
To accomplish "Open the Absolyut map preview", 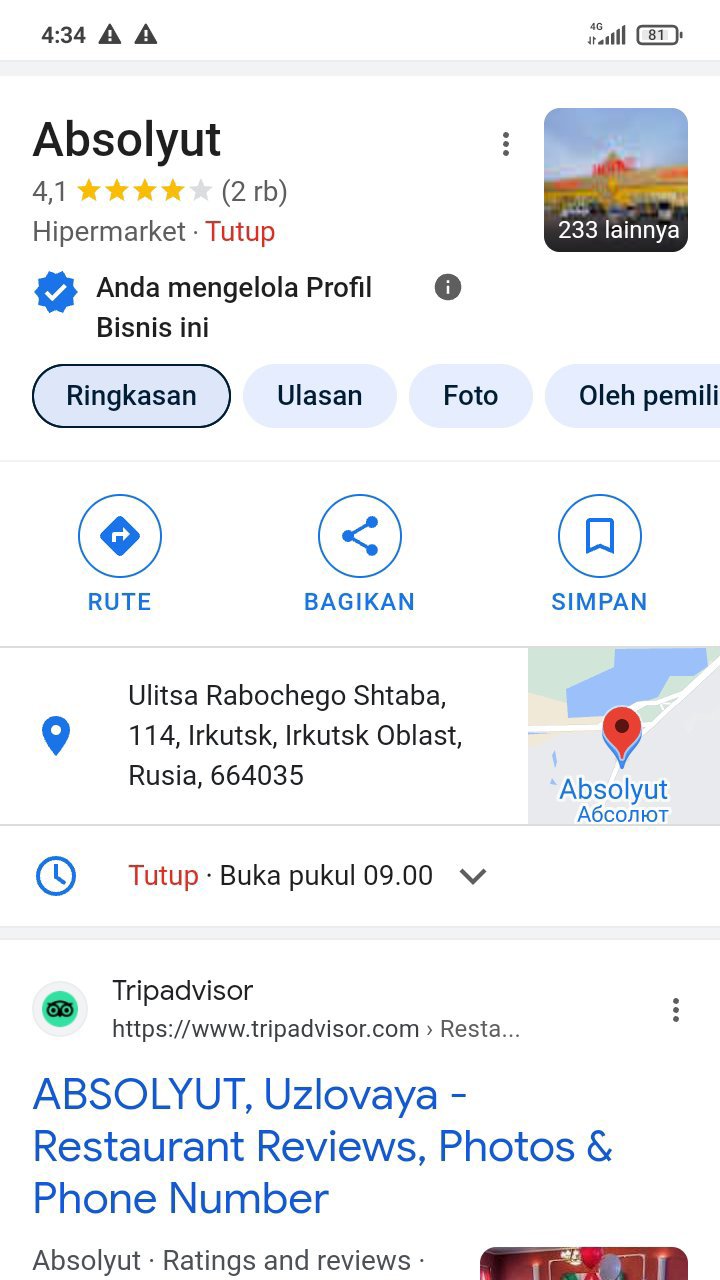I will click(x=623, y=736).
